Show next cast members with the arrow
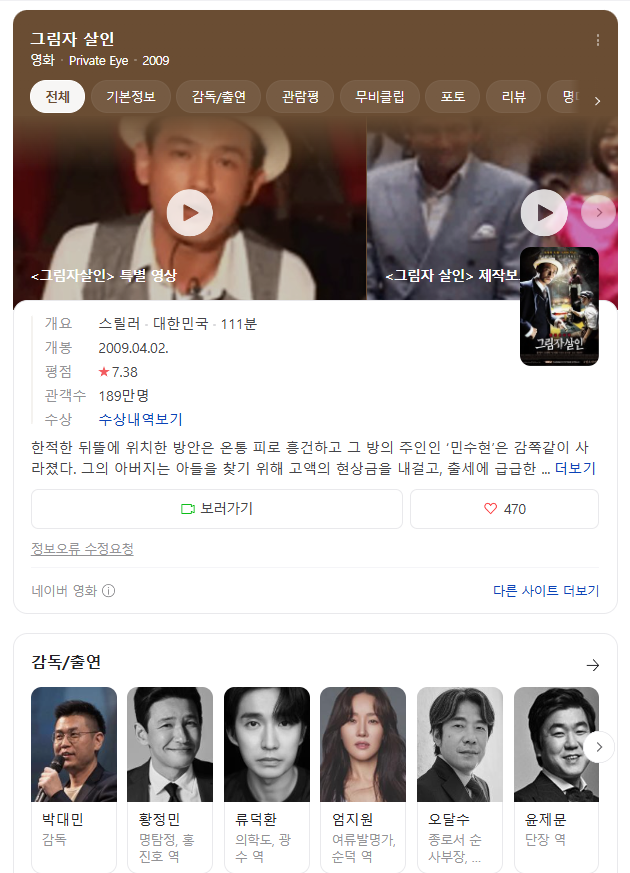Screen dimensions: 630x873 coord(598,746)
